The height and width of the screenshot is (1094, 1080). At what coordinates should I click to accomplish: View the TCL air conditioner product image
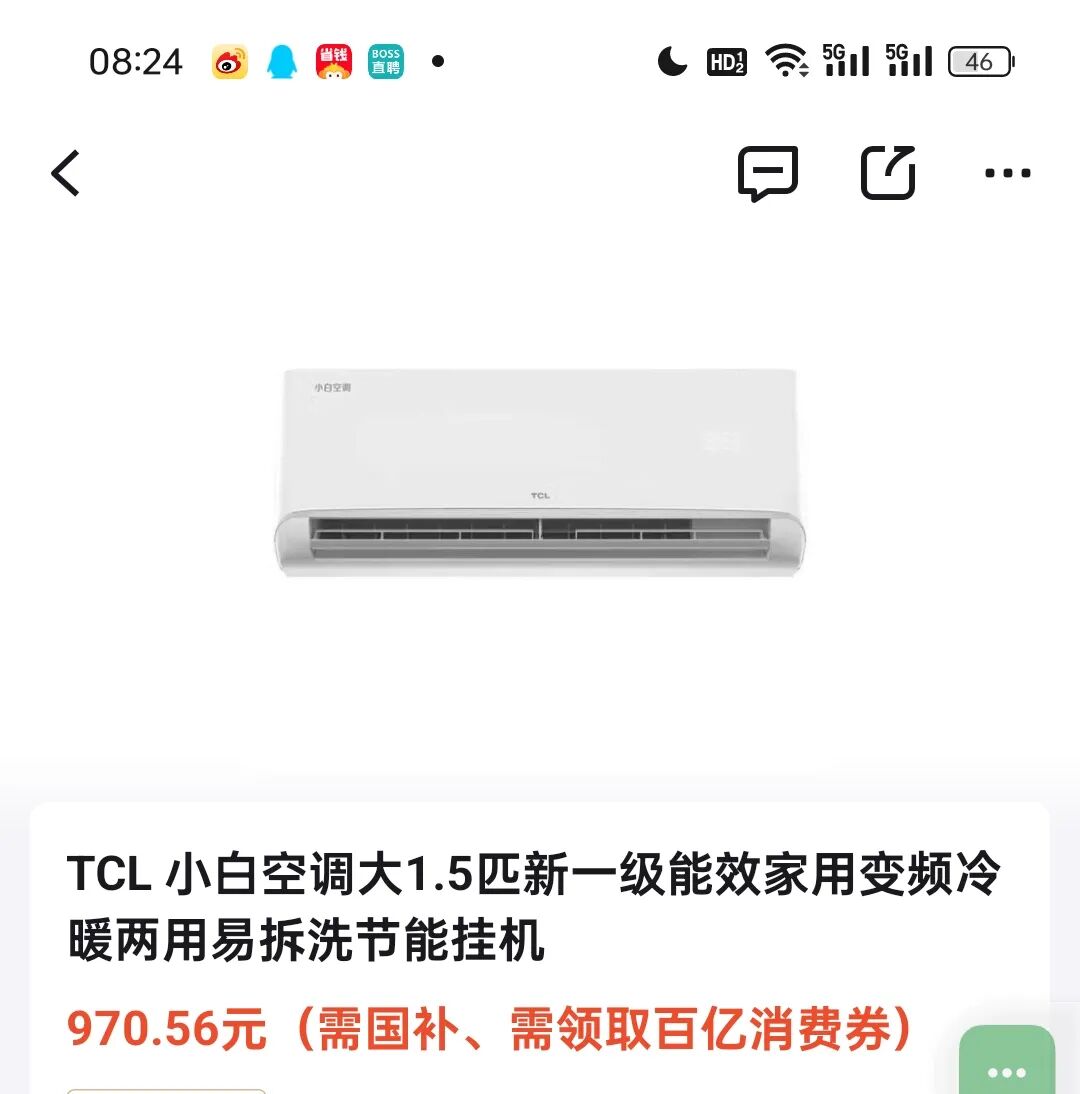540,472
